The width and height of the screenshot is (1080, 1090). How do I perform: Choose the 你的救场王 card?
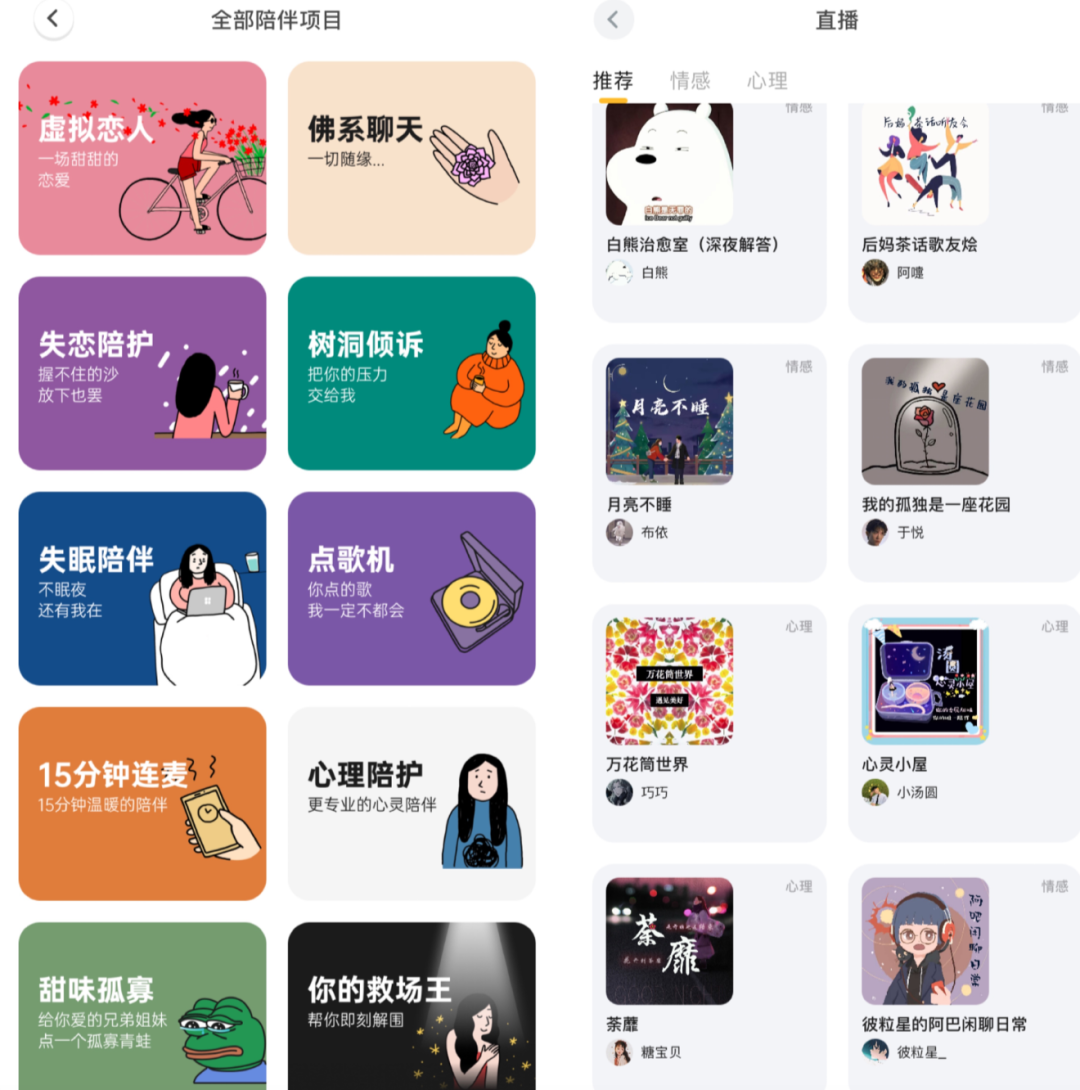411,1005
